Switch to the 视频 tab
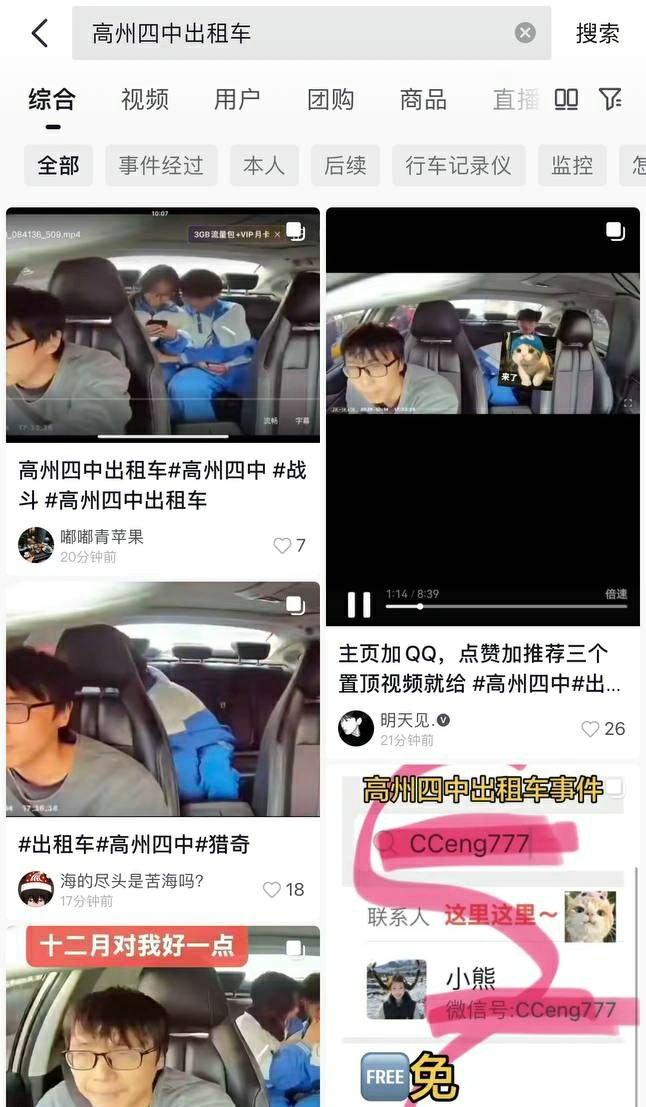The height and width of the screenshot is (1107, 646). pyautogui.click(x=145, y=99)
